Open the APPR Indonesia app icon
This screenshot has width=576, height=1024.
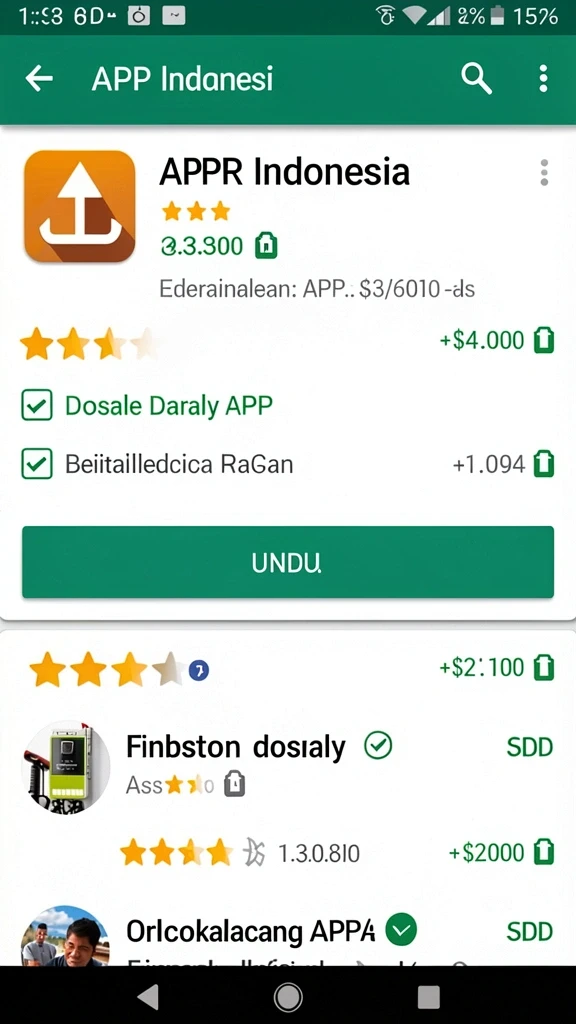point(80,206)
